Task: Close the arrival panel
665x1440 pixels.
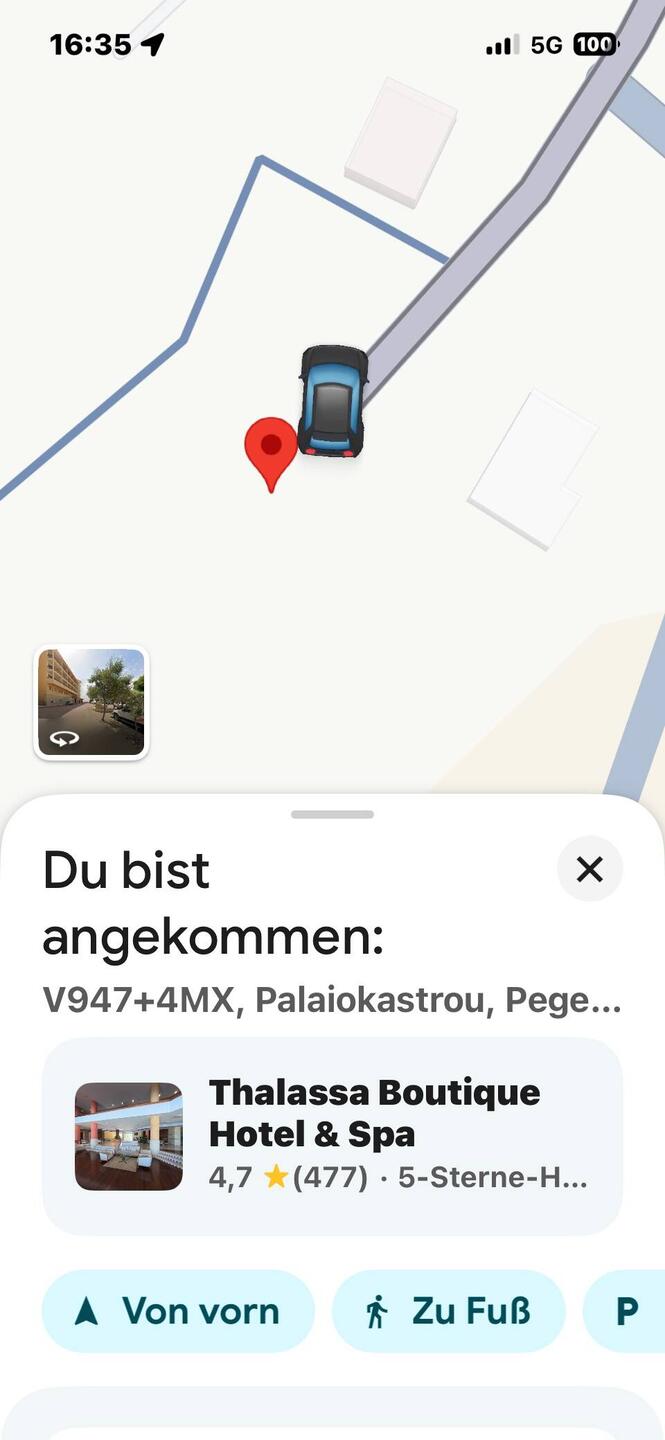Action: click(590, 869)
